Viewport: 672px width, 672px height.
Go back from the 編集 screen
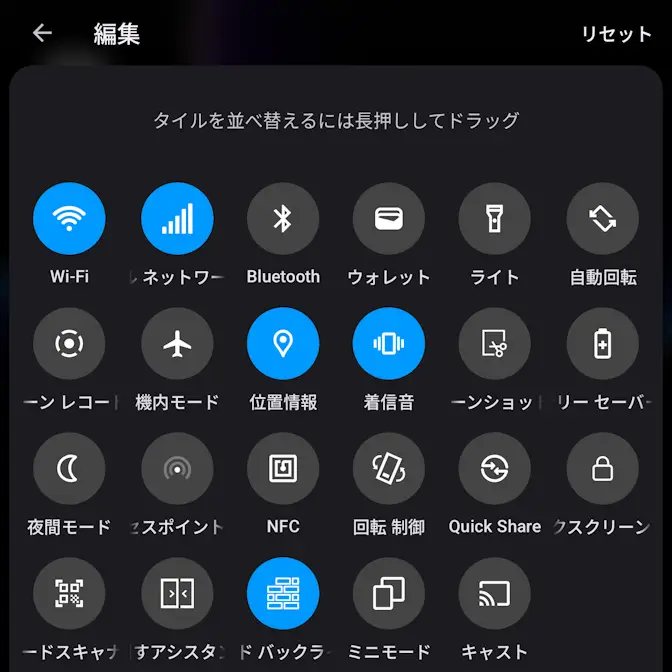(42, 33)
